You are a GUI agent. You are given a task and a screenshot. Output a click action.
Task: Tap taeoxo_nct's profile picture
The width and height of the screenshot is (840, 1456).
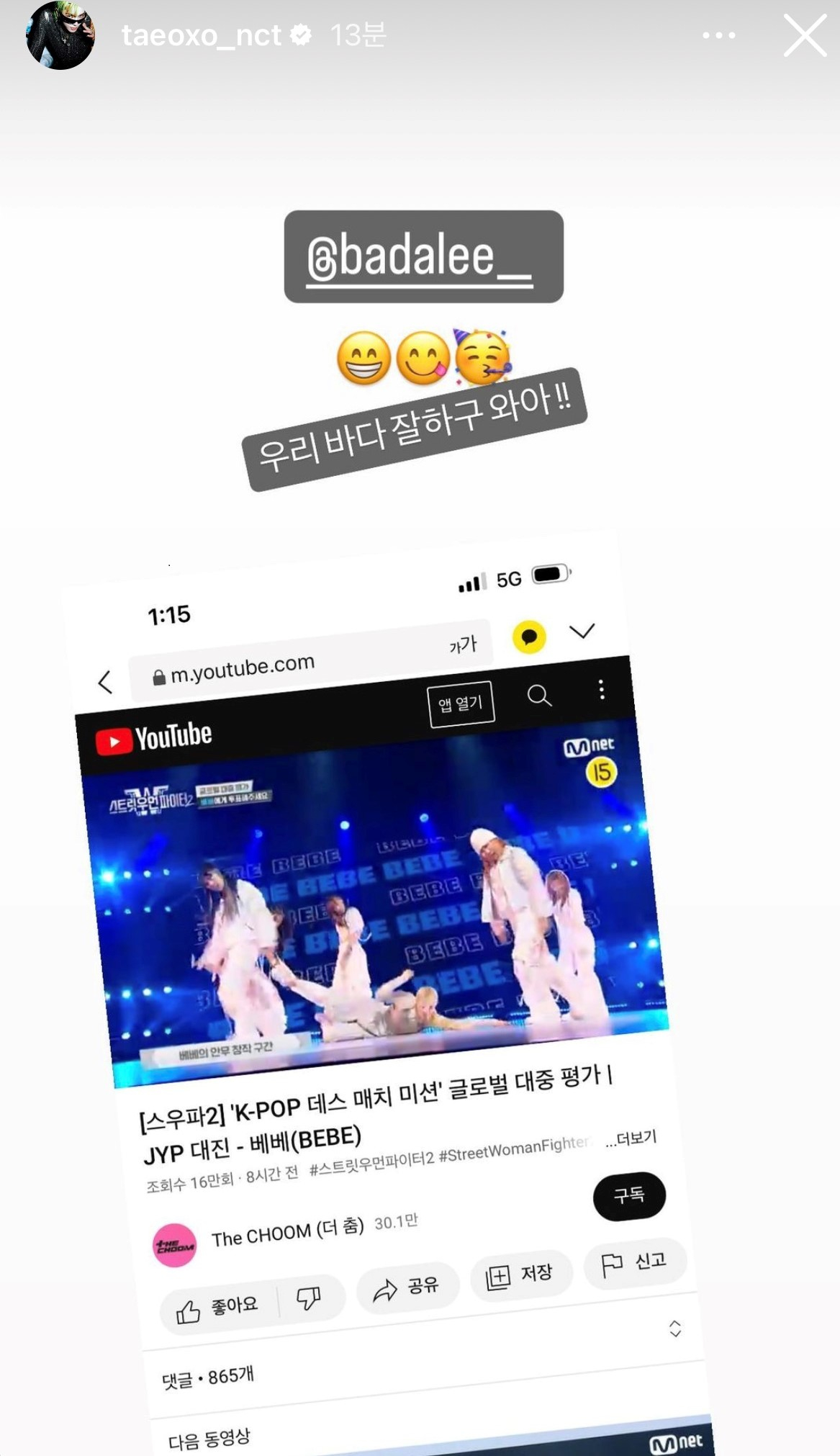[x=60, y=35]
